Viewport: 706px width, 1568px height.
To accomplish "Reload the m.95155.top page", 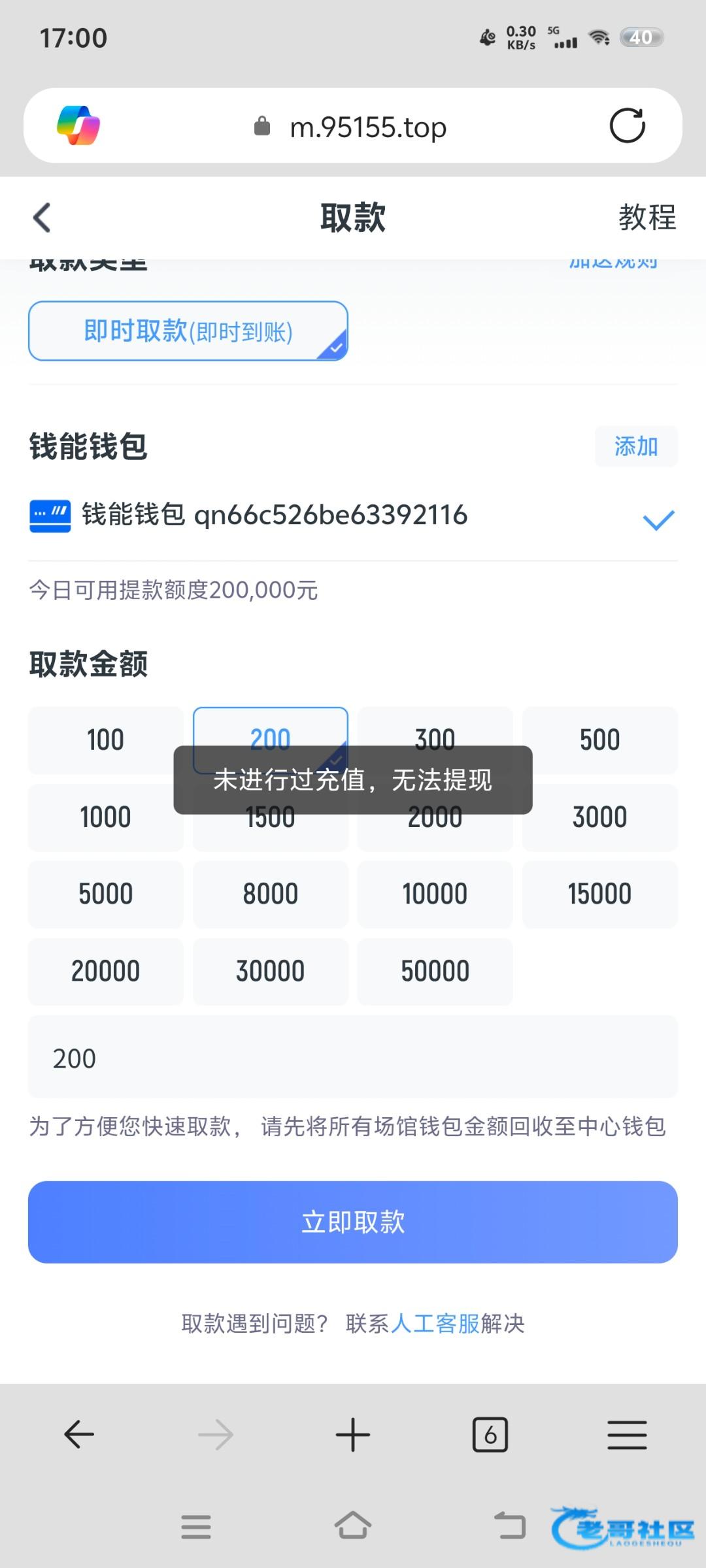I will click(x=627, y=125).
